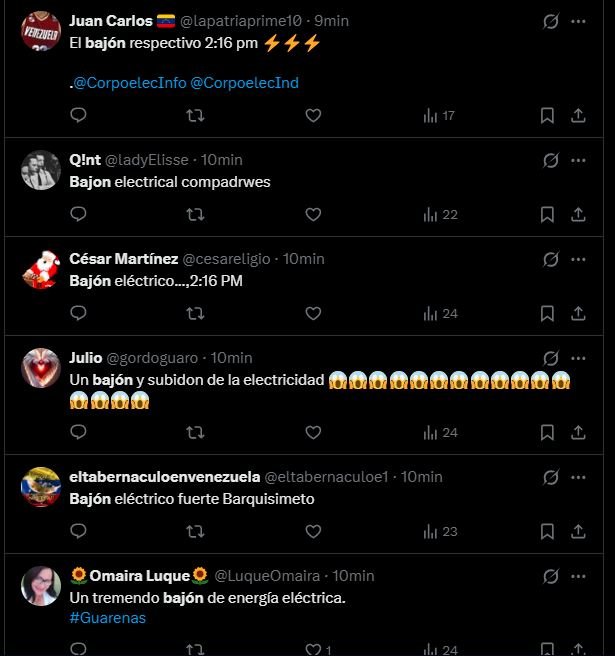615x656 pixels.
Task: Open Omaira Luque's profile picture
Action: coord(41,586)
